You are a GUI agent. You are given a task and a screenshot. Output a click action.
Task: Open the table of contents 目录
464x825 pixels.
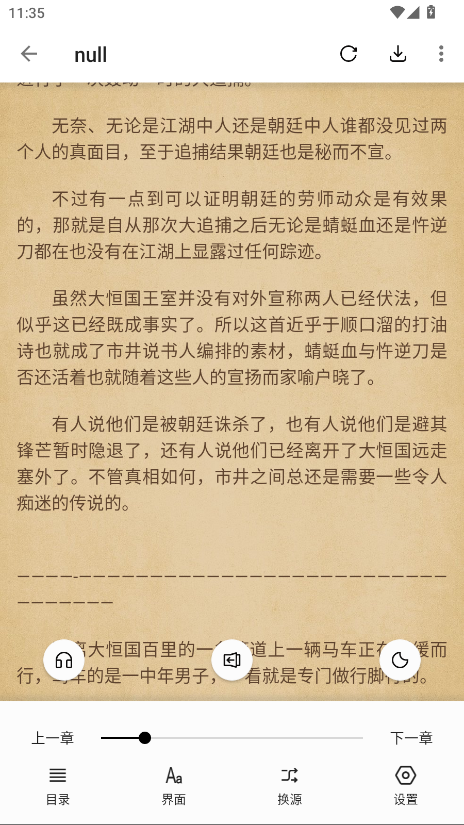[58, 786]
